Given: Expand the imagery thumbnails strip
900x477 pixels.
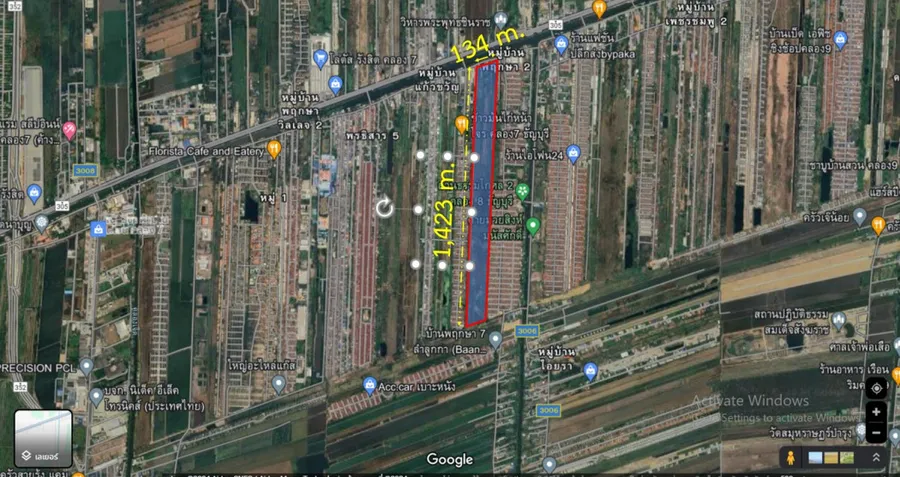Looking at the screenshot, I should click(x=876, y=457).
